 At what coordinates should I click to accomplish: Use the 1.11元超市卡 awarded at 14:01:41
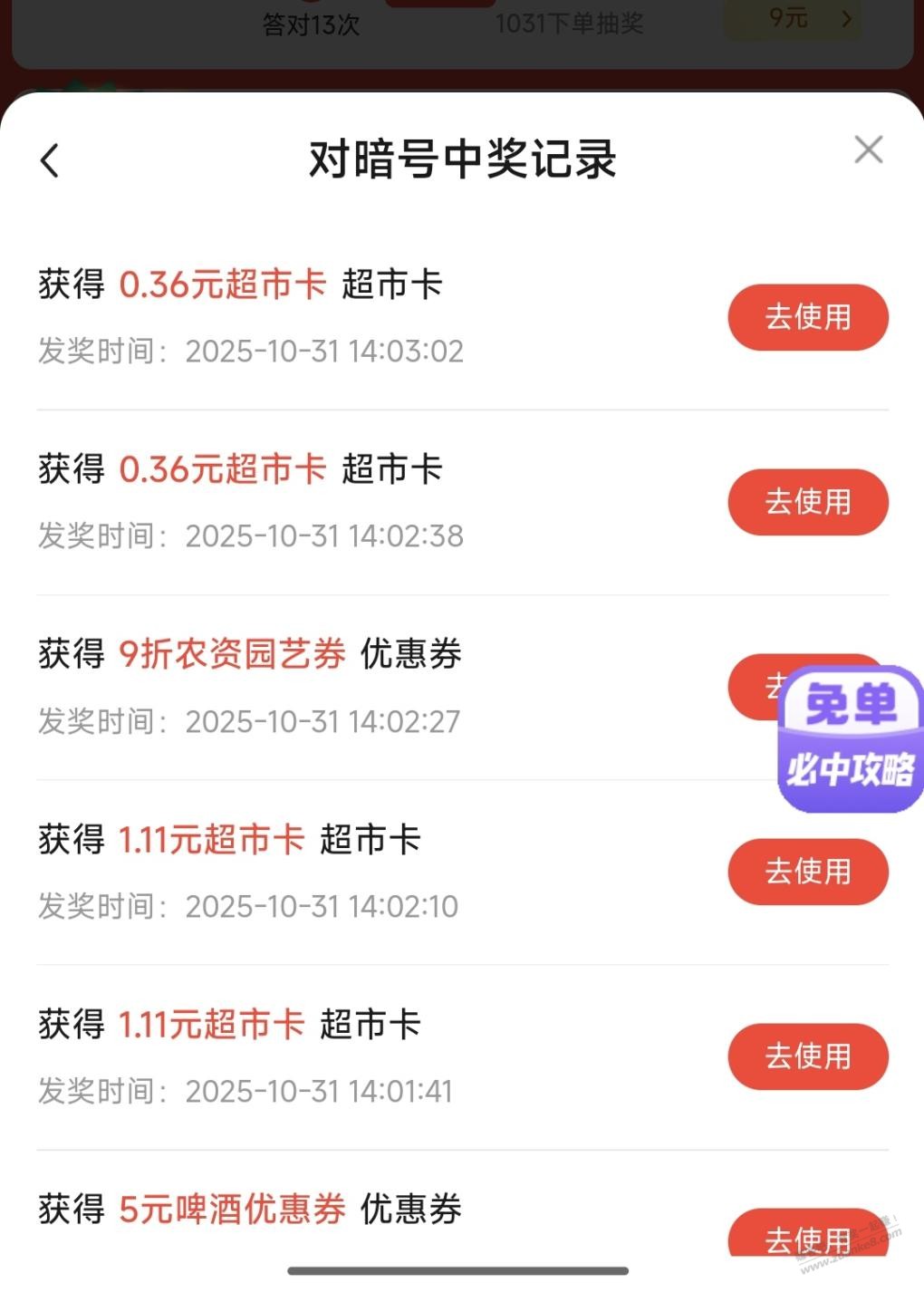coord(807,1056)
